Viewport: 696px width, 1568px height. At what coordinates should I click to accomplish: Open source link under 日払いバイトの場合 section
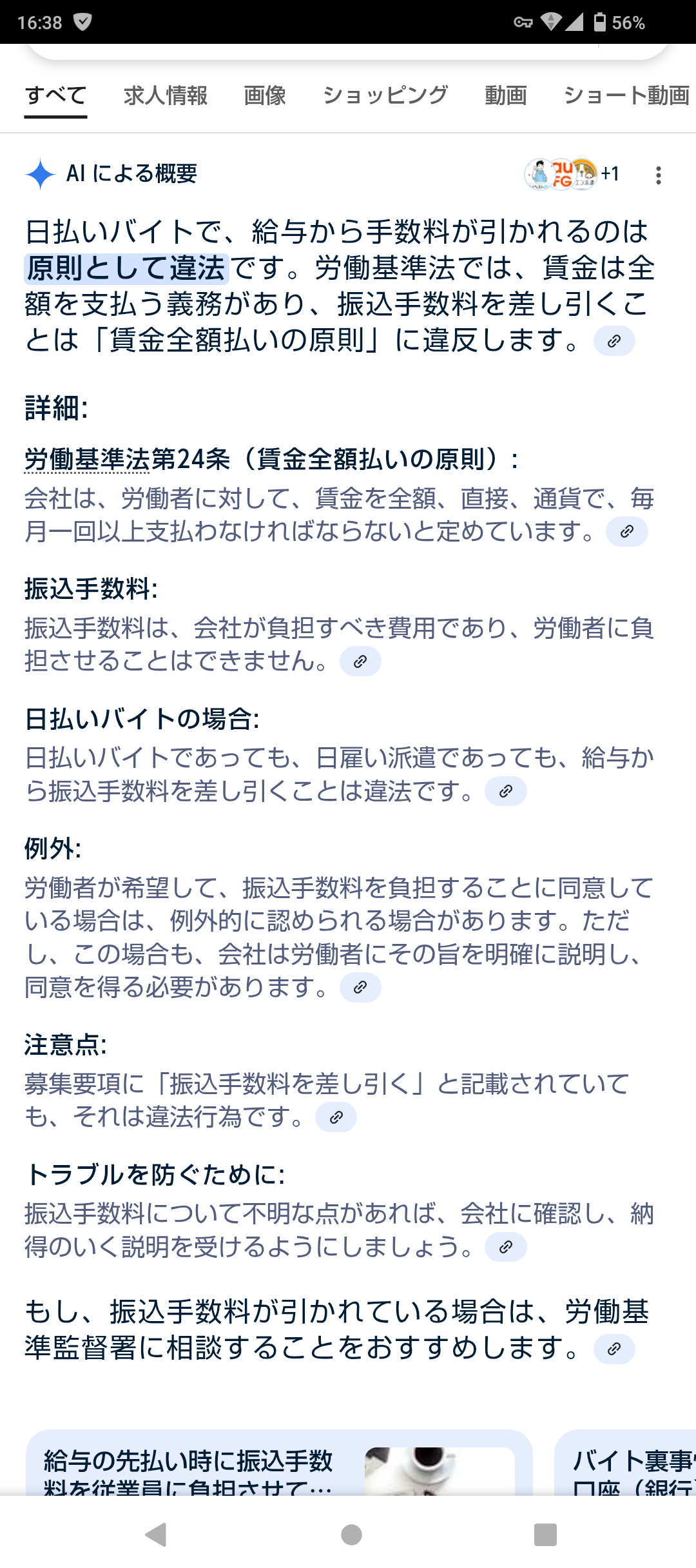point(506,791)
